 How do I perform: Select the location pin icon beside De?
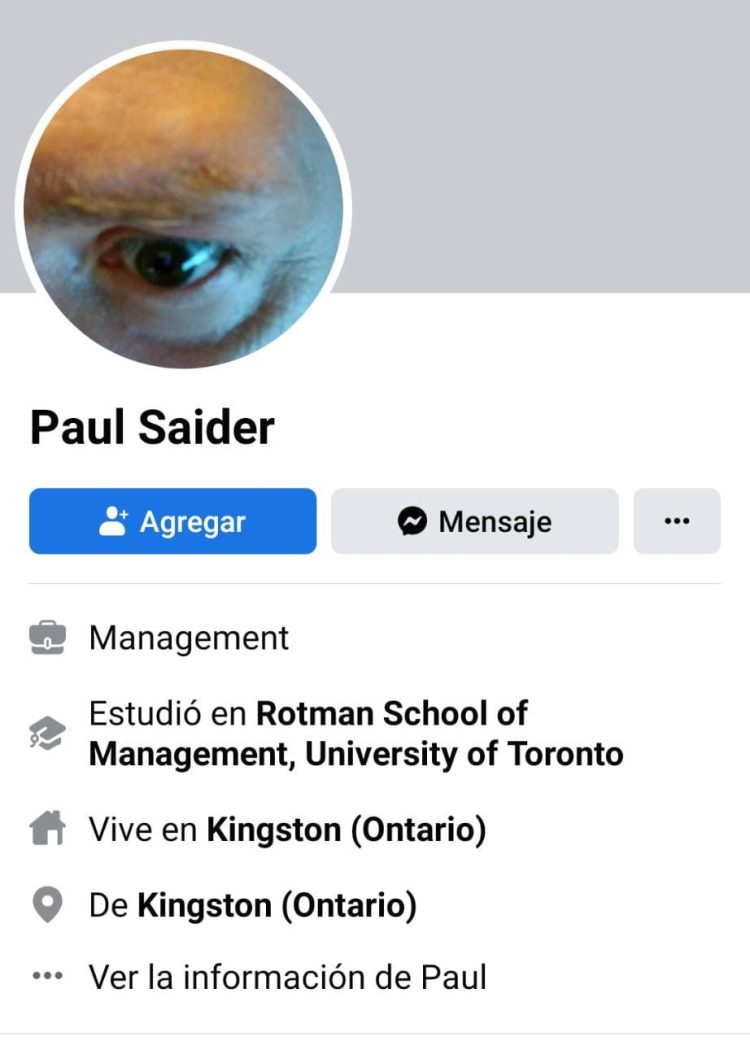47,903
